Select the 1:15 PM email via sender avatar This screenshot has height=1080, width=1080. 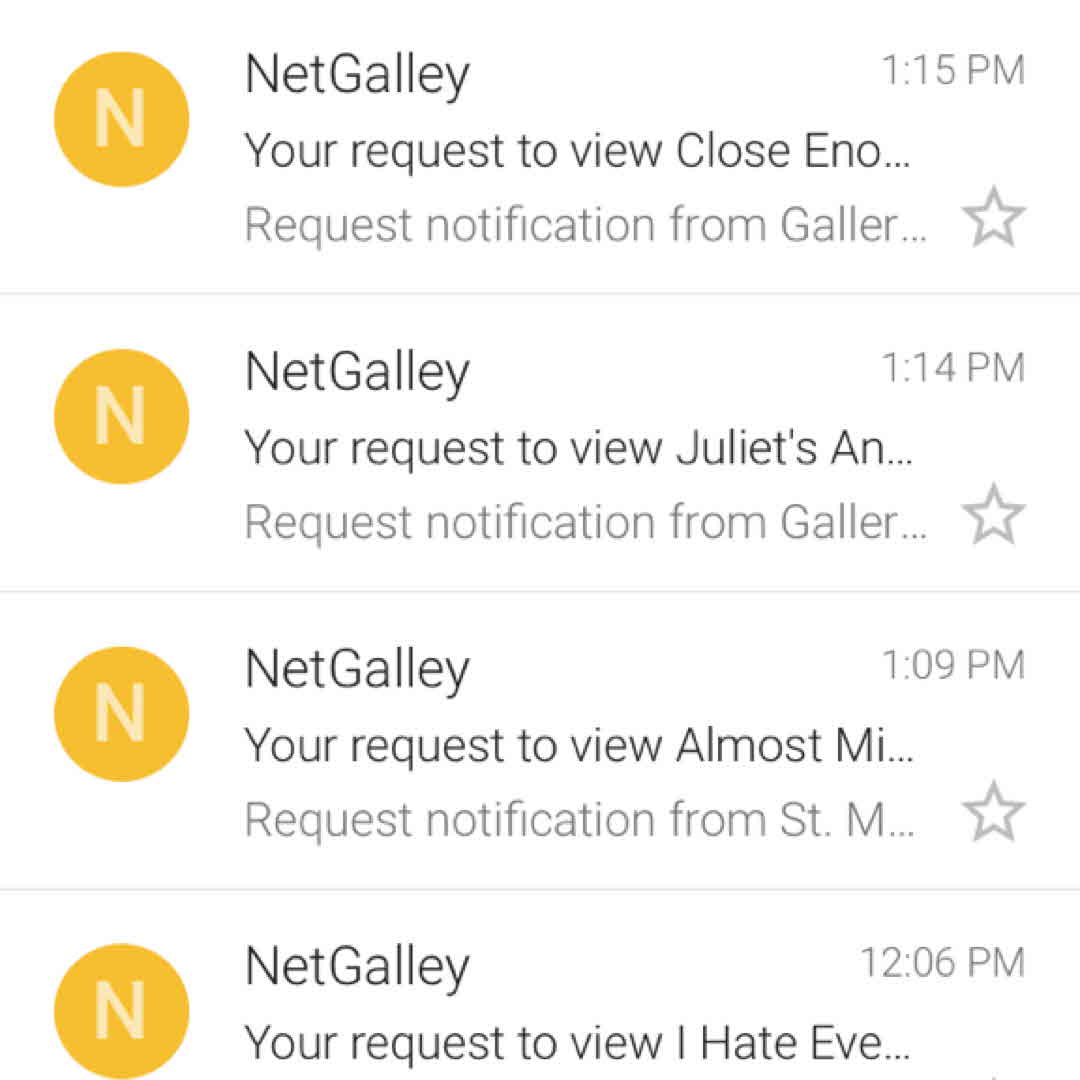pos(121,119)
